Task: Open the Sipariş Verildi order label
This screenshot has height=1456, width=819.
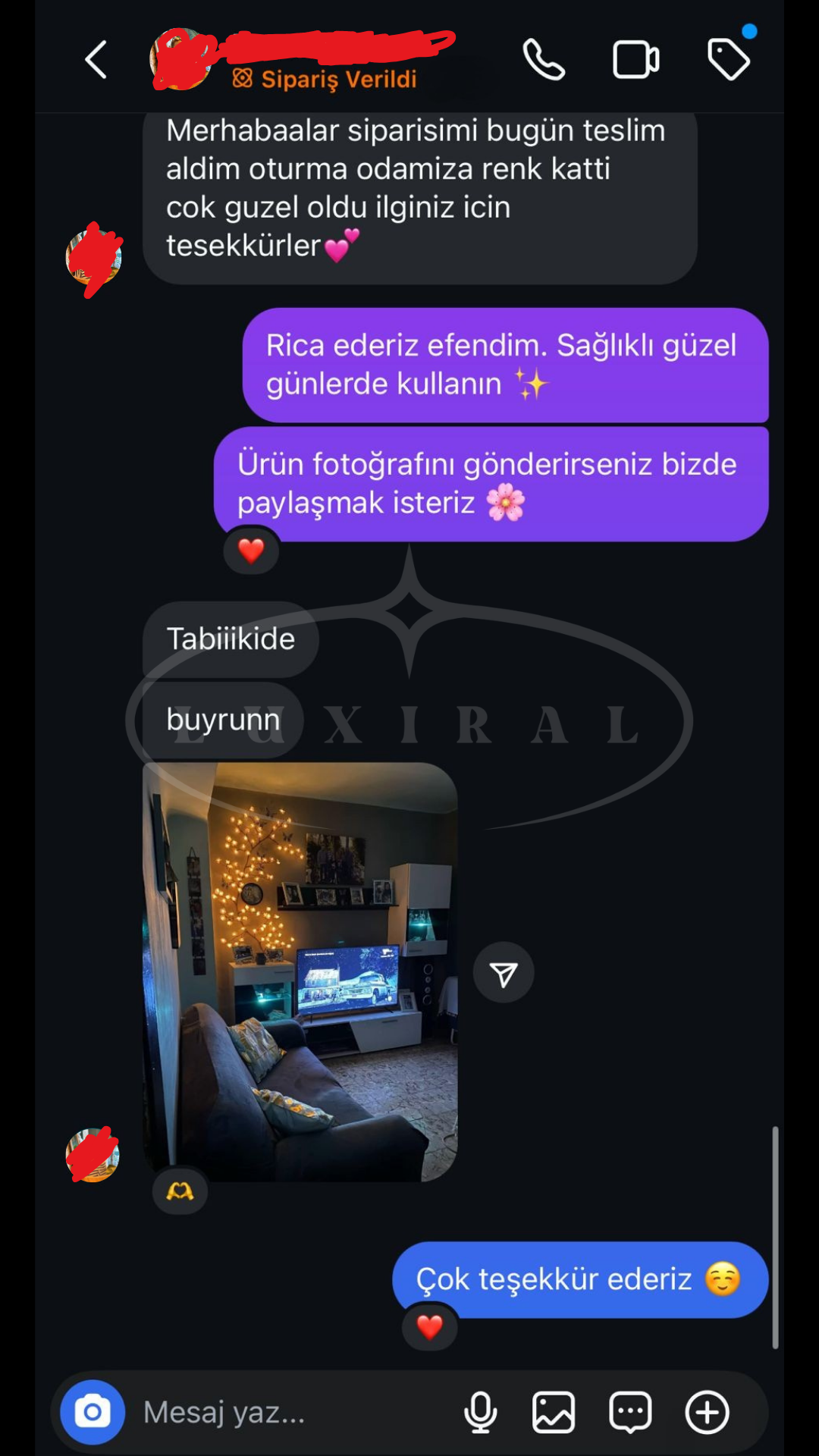Action: 326,79
